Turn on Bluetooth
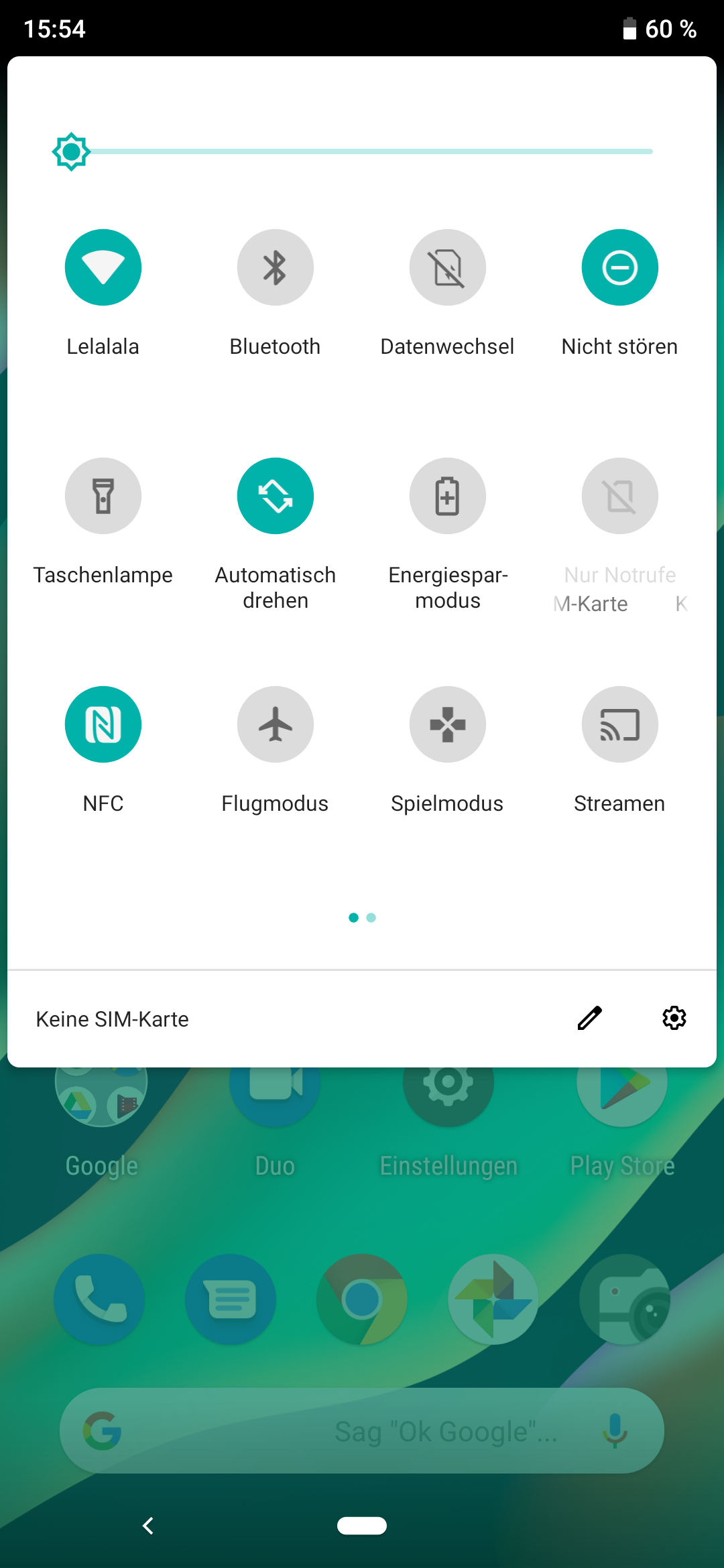This screenshot has height=1568, width=724. pos(275,267)
